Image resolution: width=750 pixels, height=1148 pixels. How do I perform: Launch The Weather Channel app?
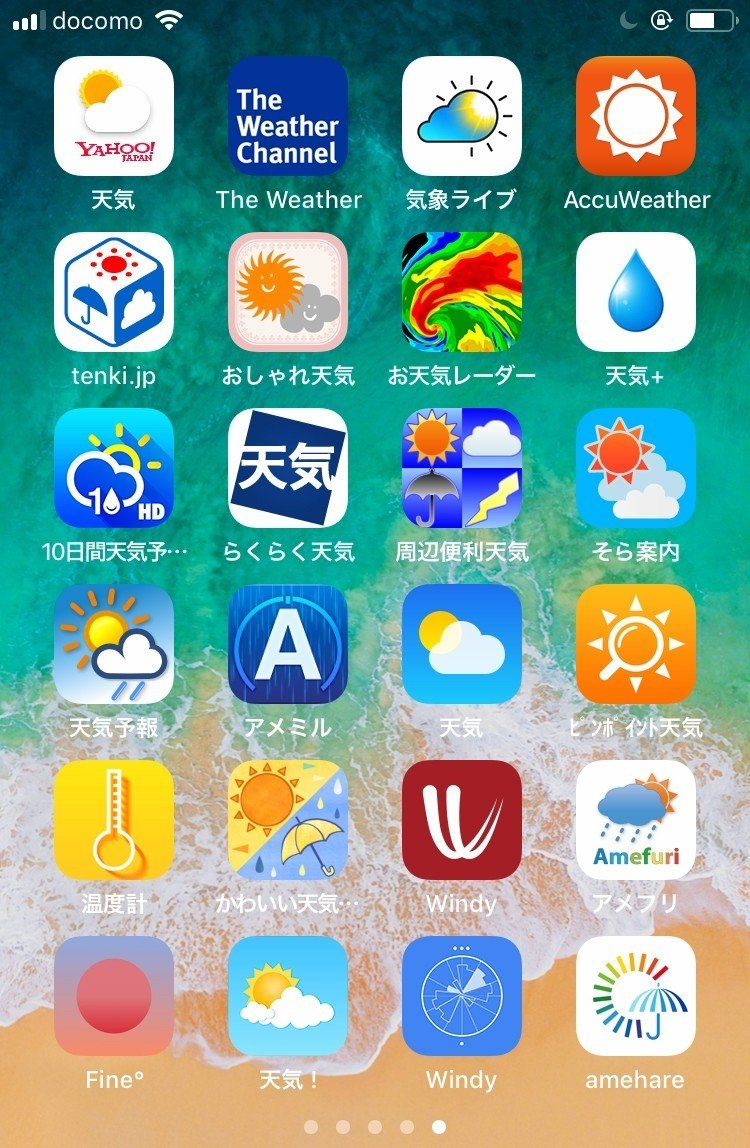(x=288, y=116)
